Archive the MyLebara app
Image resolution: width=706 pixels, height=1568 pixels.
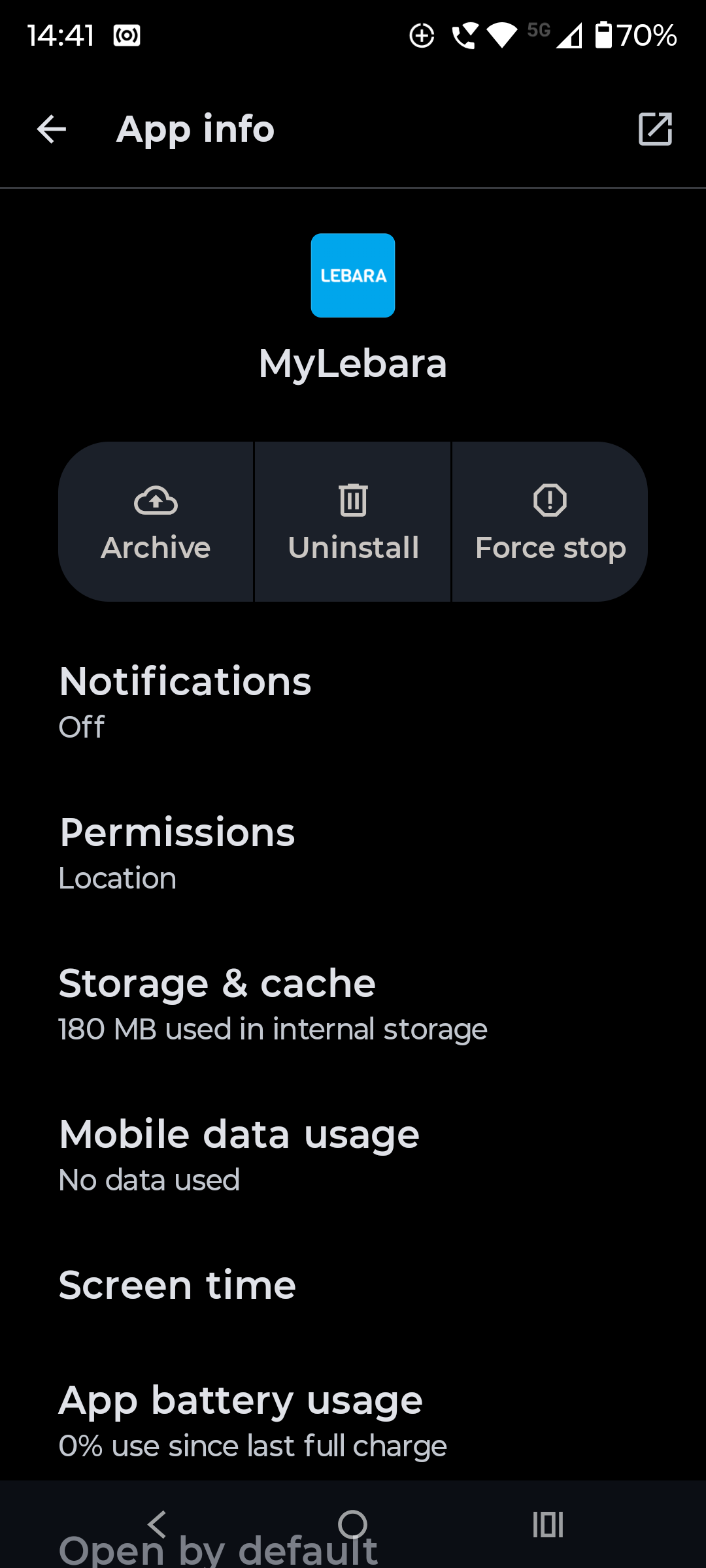pos(156,522)
